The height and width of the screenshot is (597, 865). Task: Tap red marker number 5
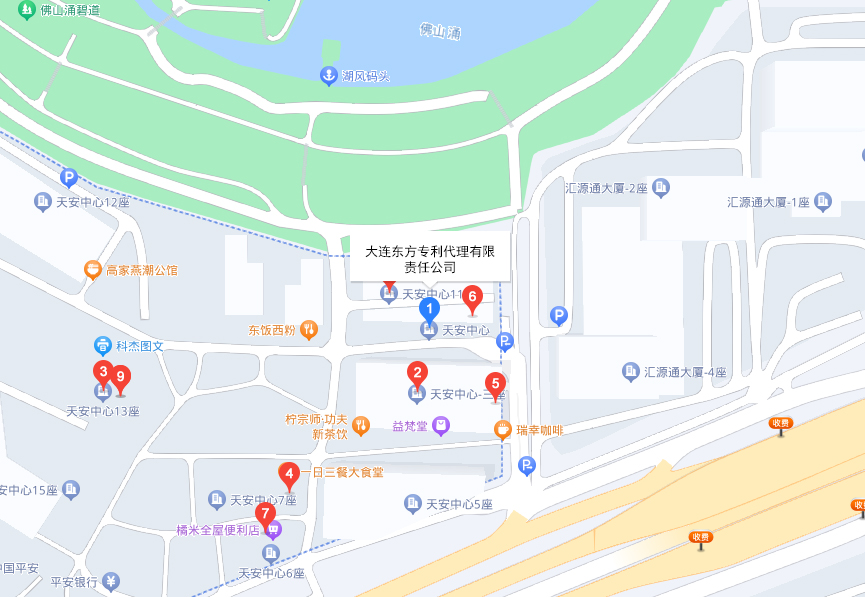pos(494,384)
